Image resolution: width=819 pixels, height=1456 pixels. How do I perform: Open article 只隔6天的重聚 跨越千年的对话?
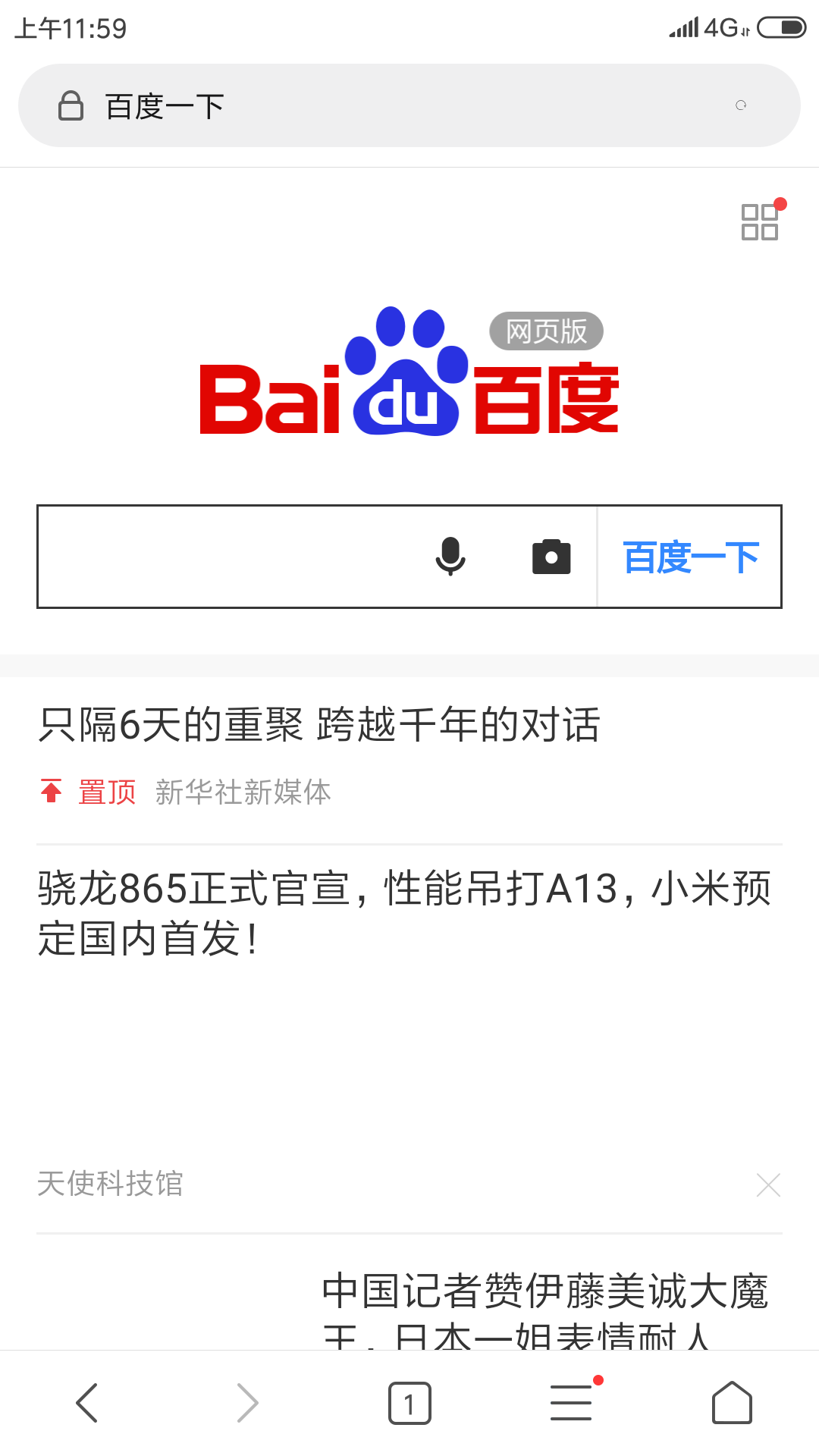point(318,725)
